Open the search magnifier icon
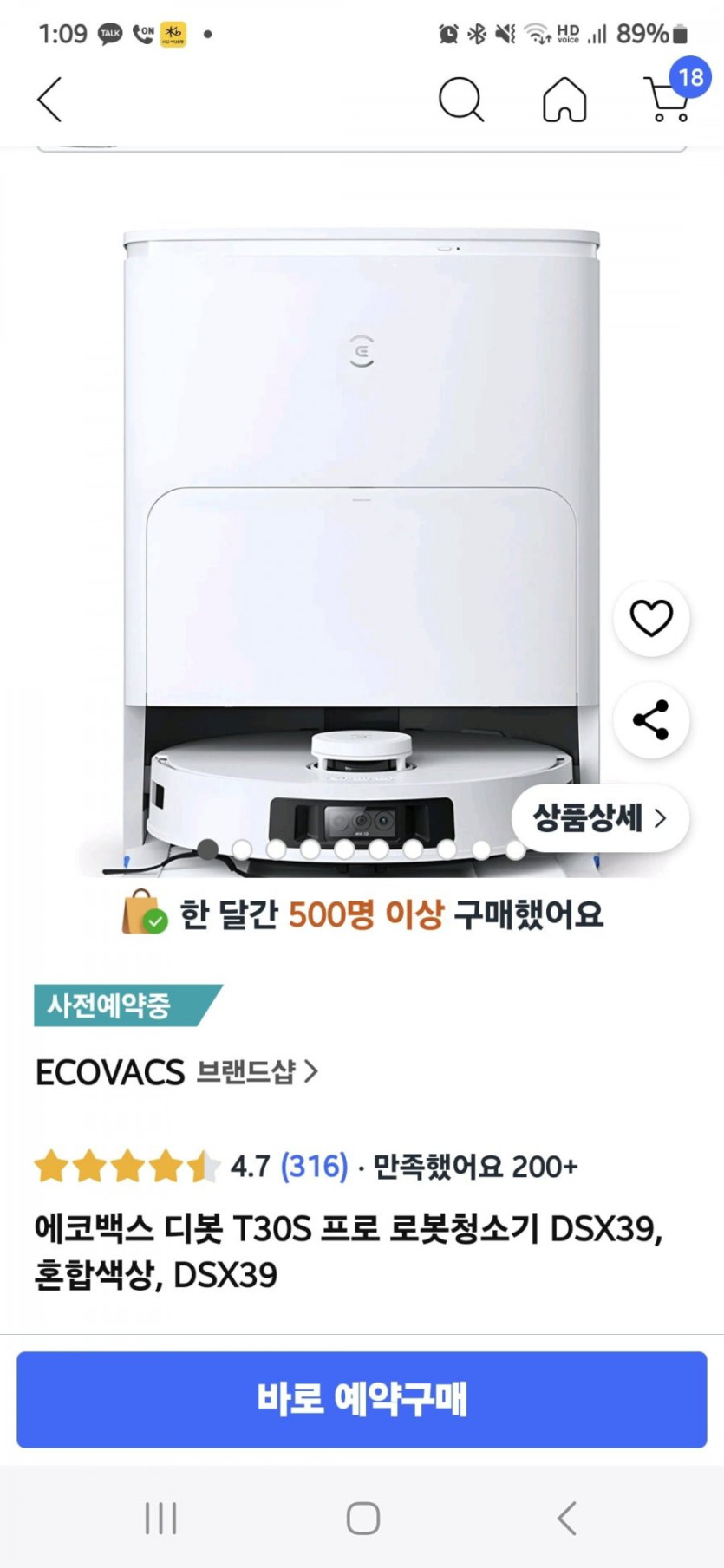Screen dimensions: 724x1568 point(460,100)
